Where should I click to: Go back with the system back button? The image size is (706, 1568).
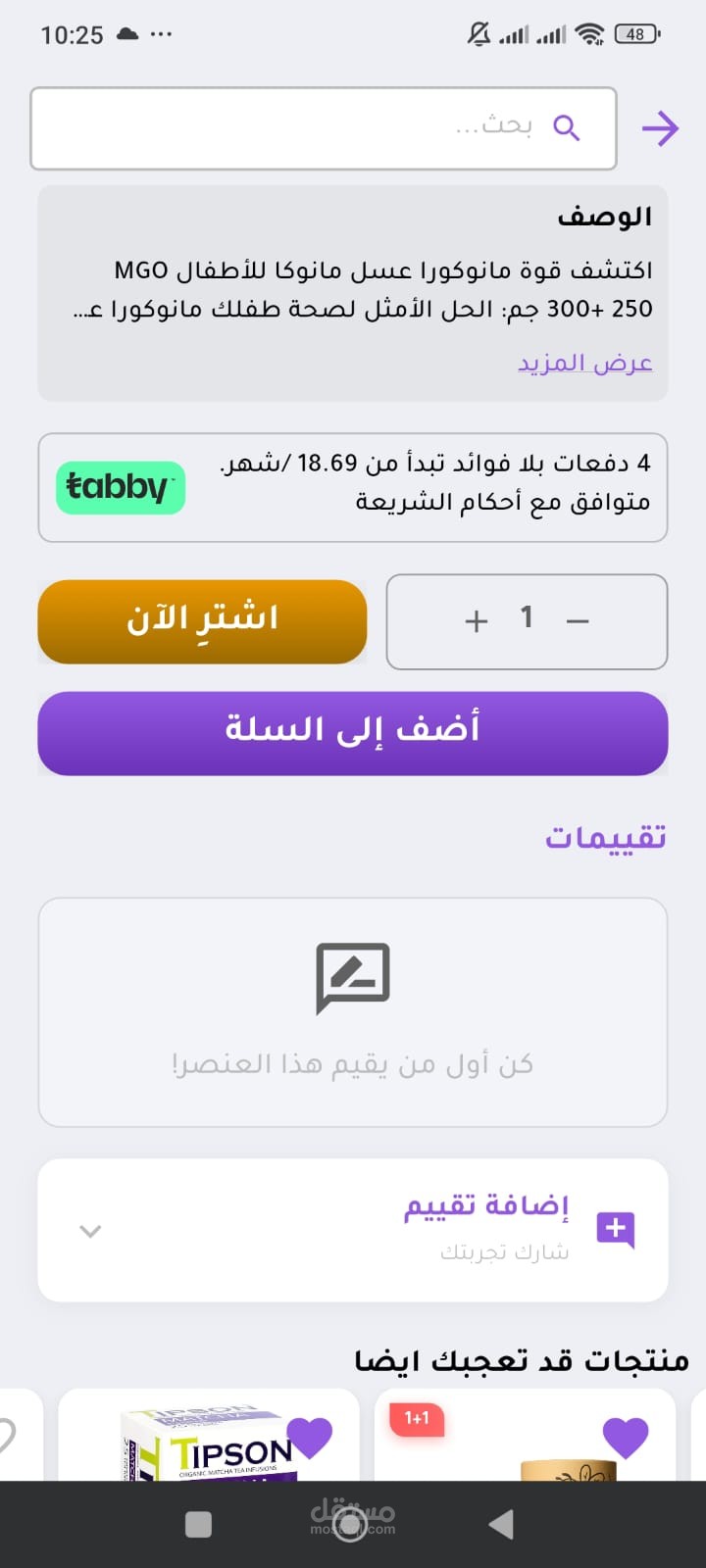[x=501, y=1524]
